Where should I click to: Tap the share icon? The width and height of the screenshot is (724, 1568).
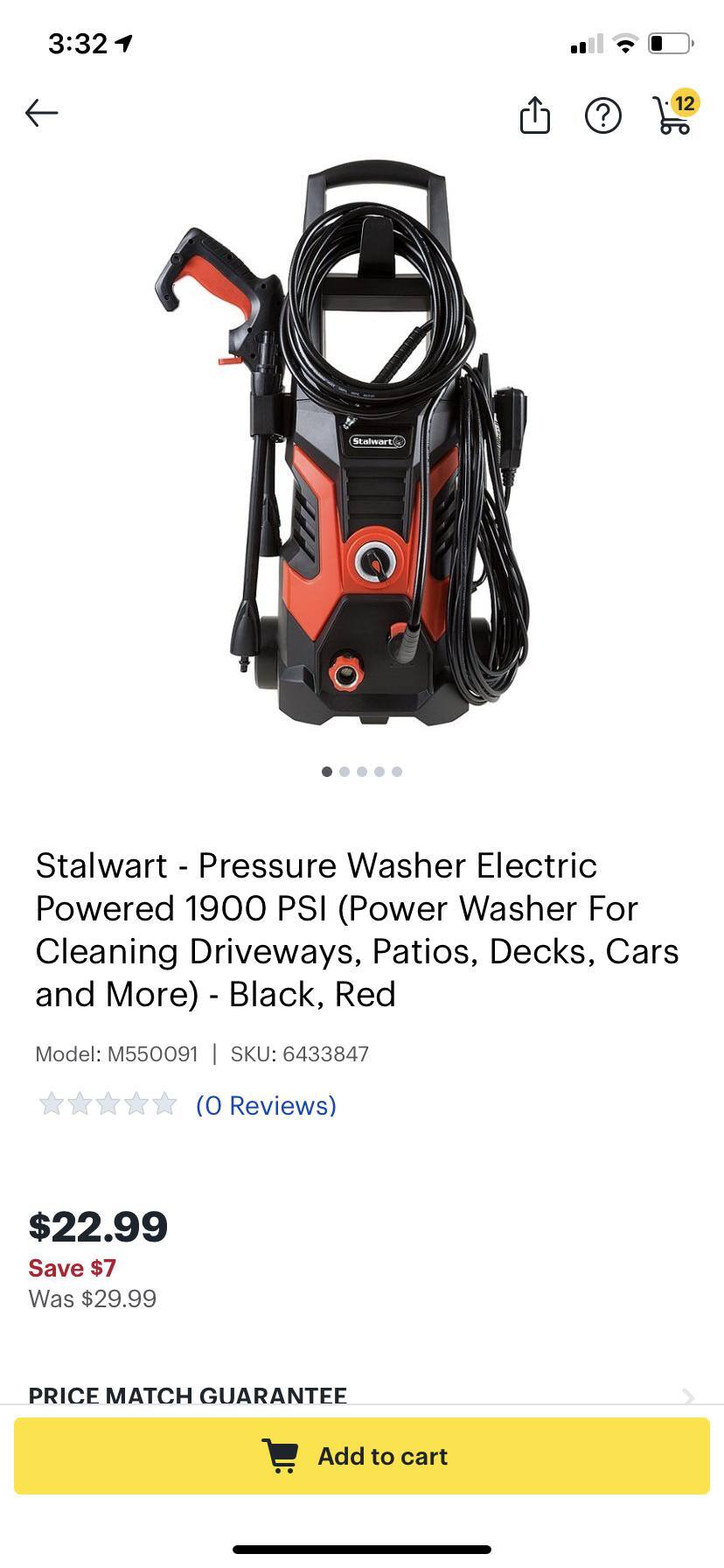[536, 115]
